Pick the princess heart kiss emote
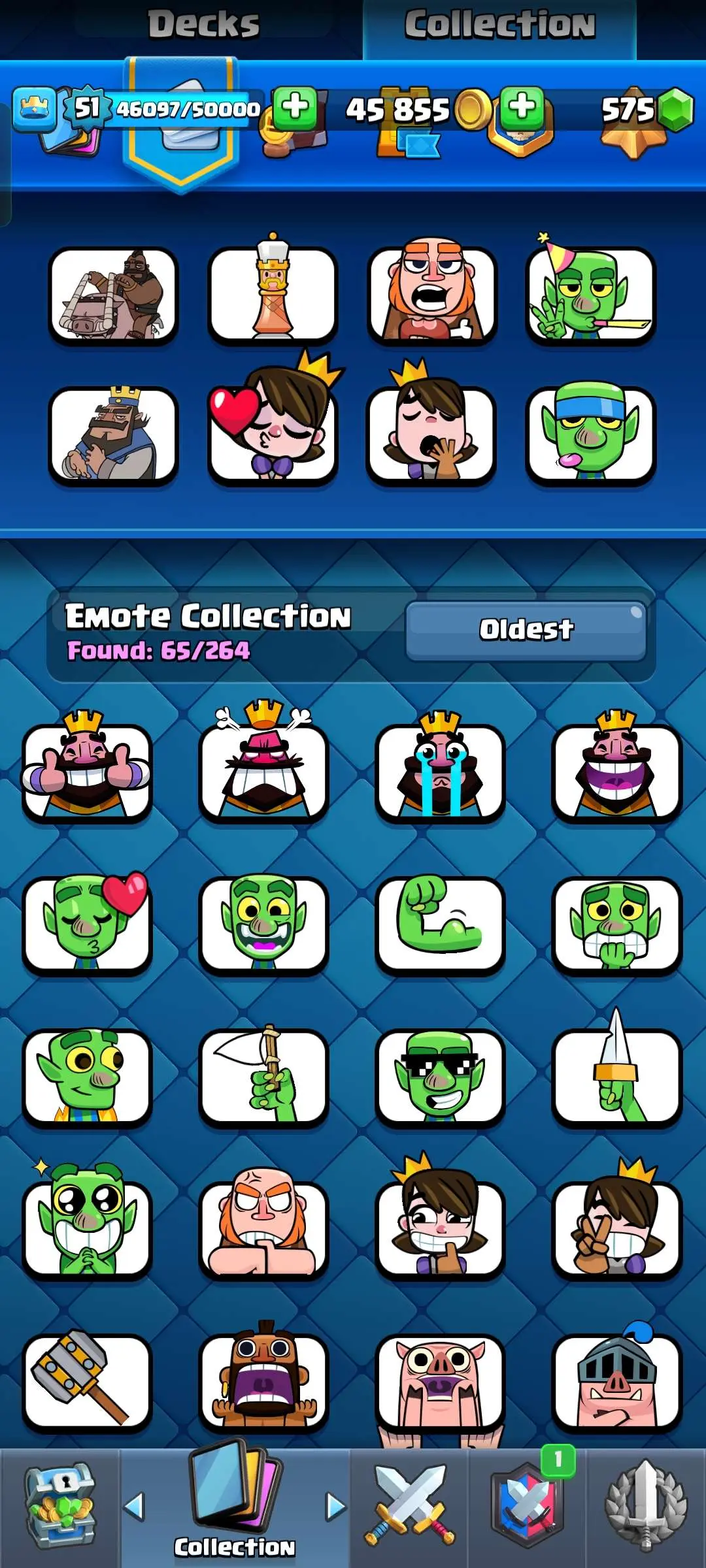 (273, 434)
